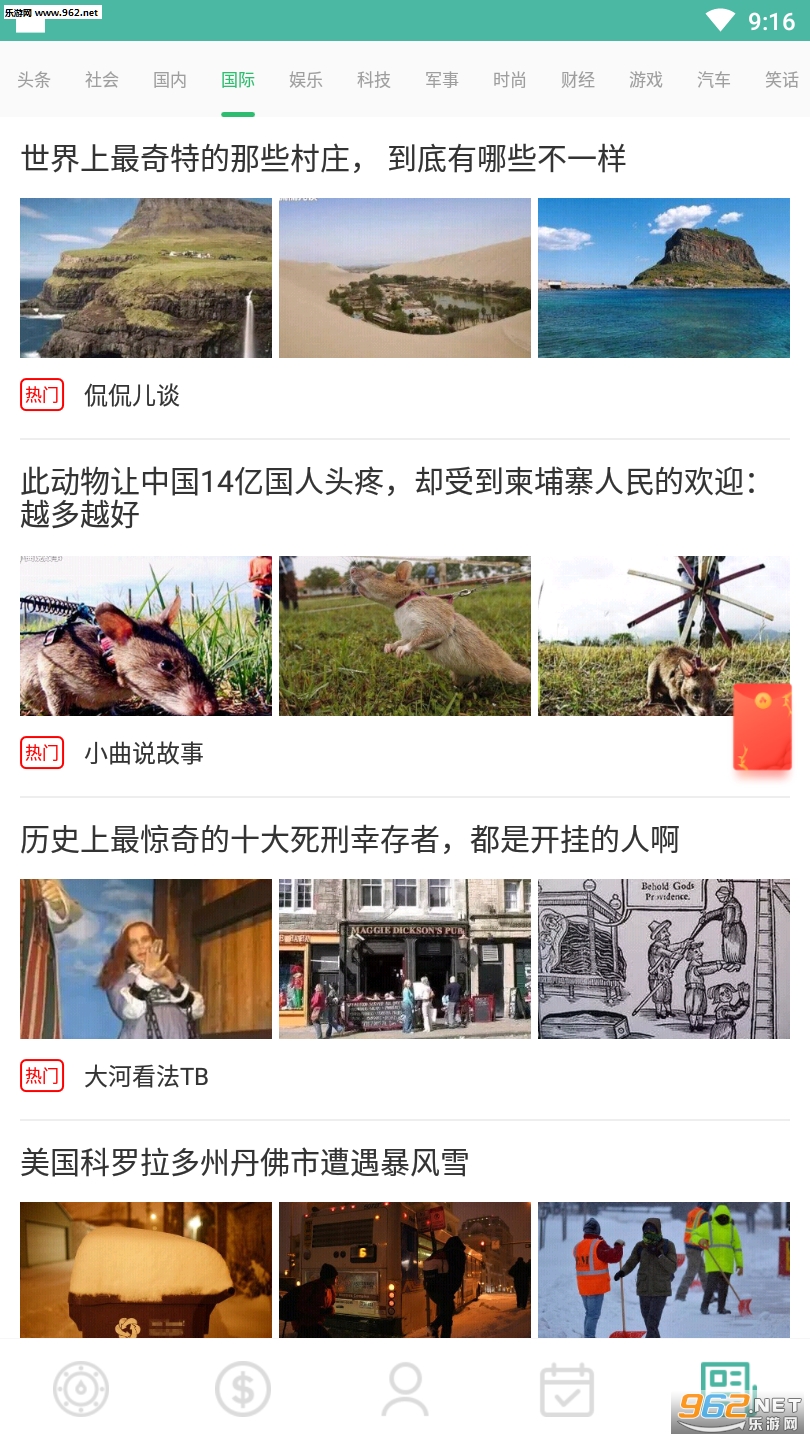Go to the 军事 tab
The image size is (810, 1440).
tap(442, 80)
